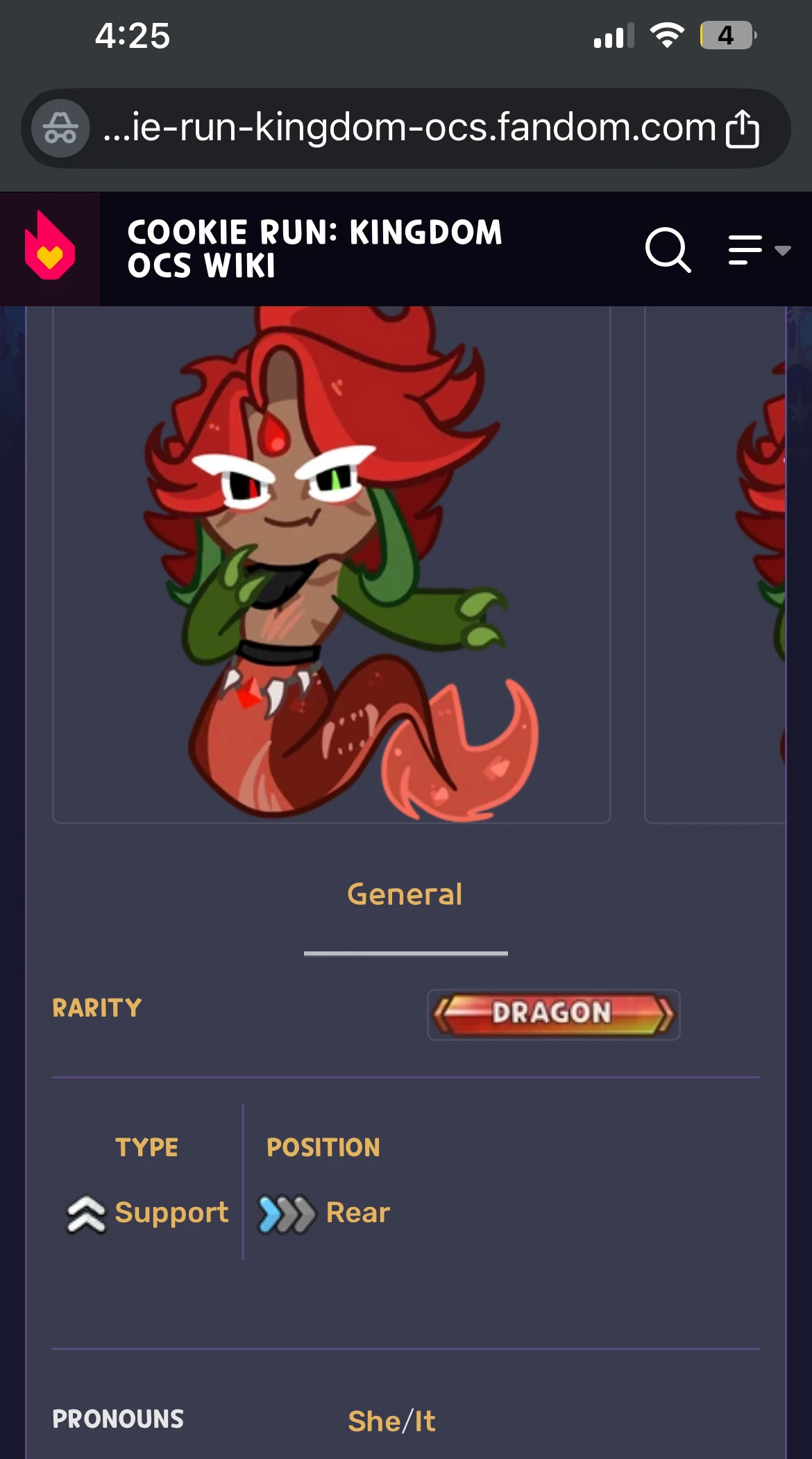The image size is (812, 1459).
Task: Expand the wiki navigation menu
Action: click(759, 250)
